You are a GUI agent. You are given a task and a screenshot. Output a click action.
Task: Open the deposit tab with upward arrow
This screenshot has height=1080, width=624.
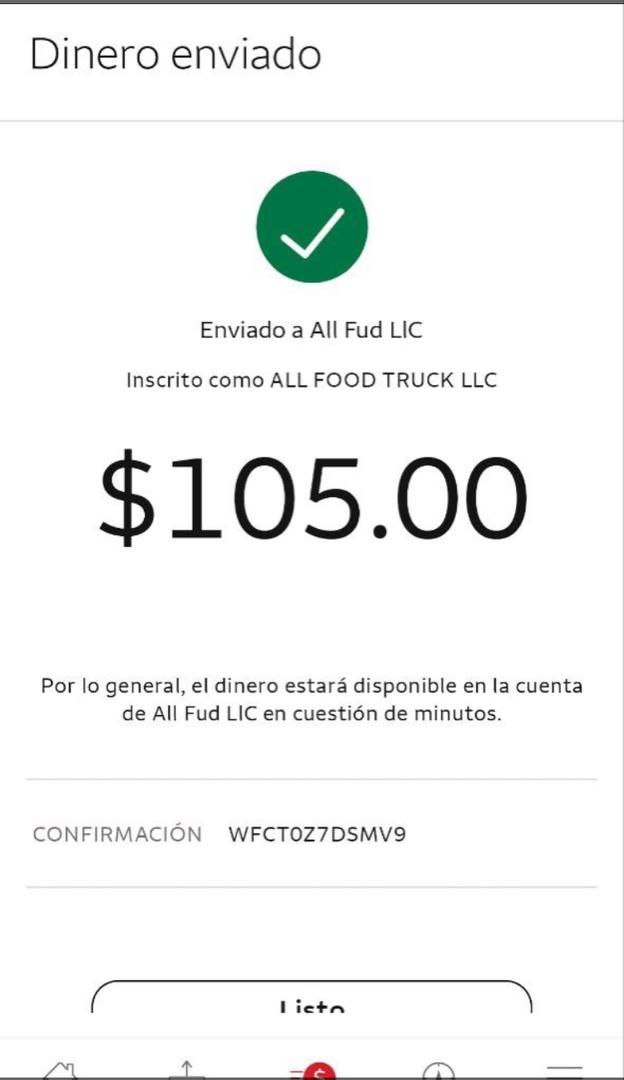click(186, 1070)
